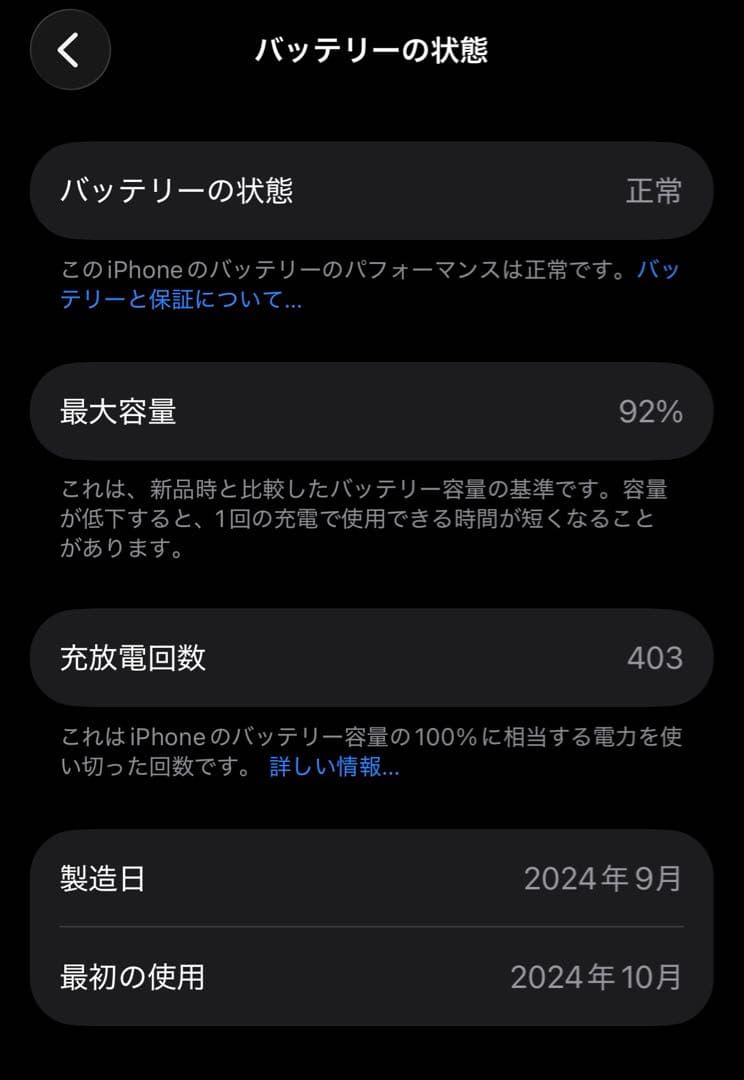Tap the circular back button background

click(x=69, y=50)
